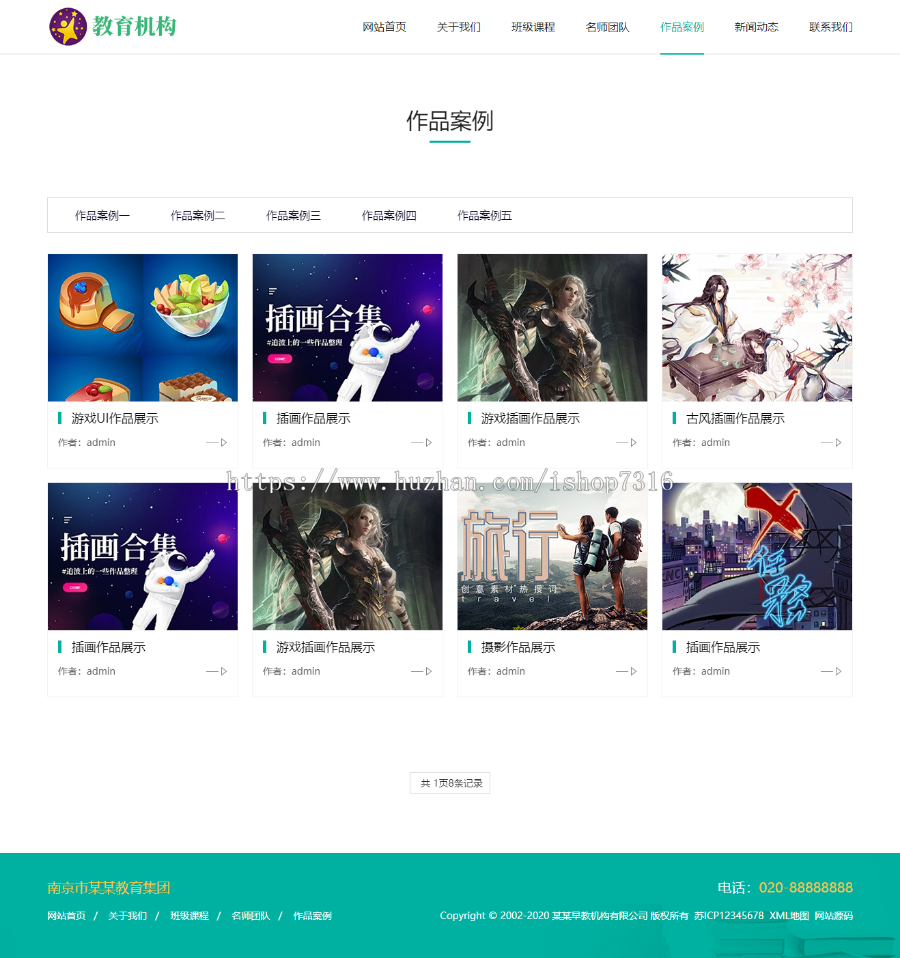Open 网站首页 from the header navigation
This screenshot has width=900, height=958.
384,27
